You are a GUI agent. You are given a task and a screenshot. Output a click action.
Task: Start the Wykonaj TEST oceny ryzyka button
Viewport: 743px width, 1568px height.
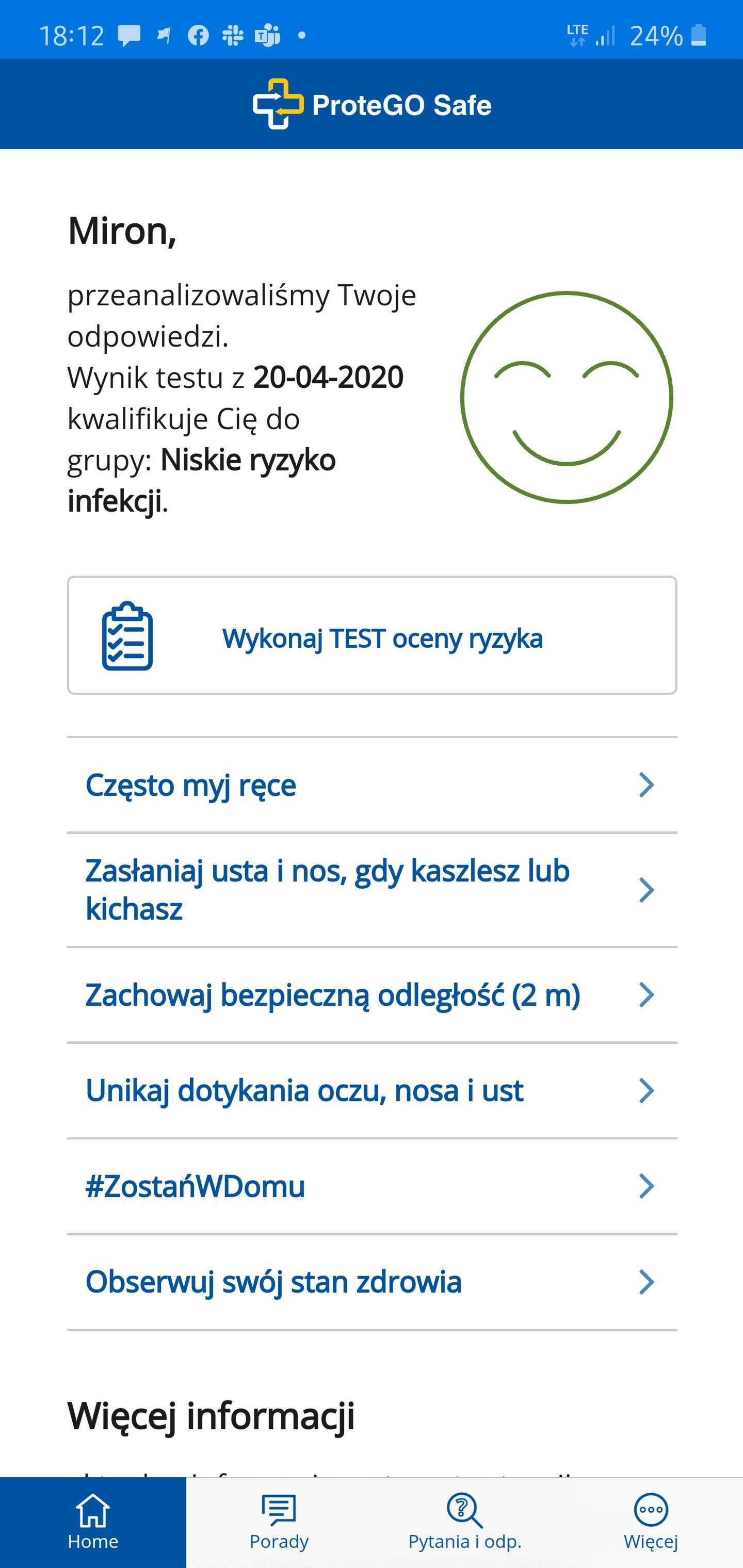(372, 635)
